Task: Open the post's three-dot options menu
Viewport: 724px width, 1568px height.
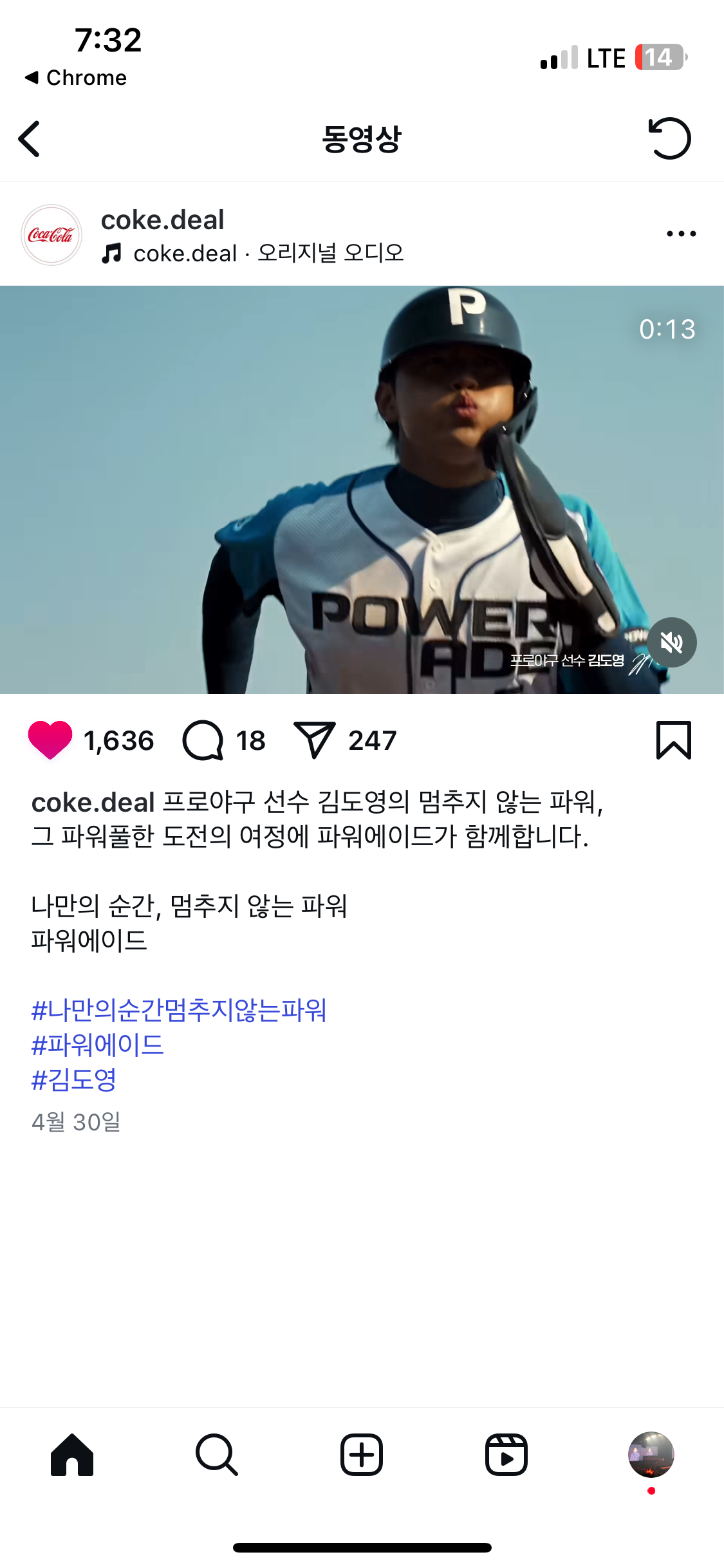Action: pyautogui.click(x=681, y=234)
